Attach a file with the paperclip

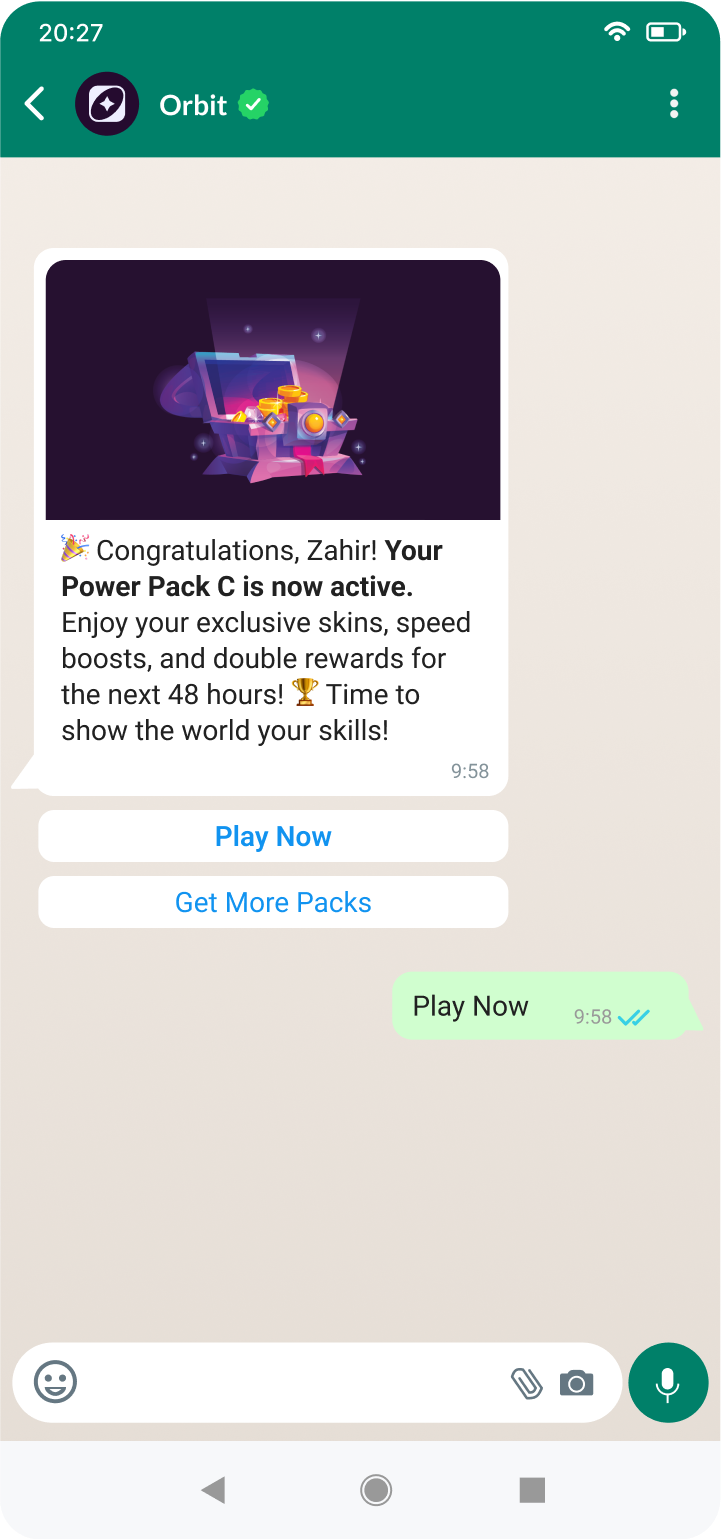point(526,1383)
